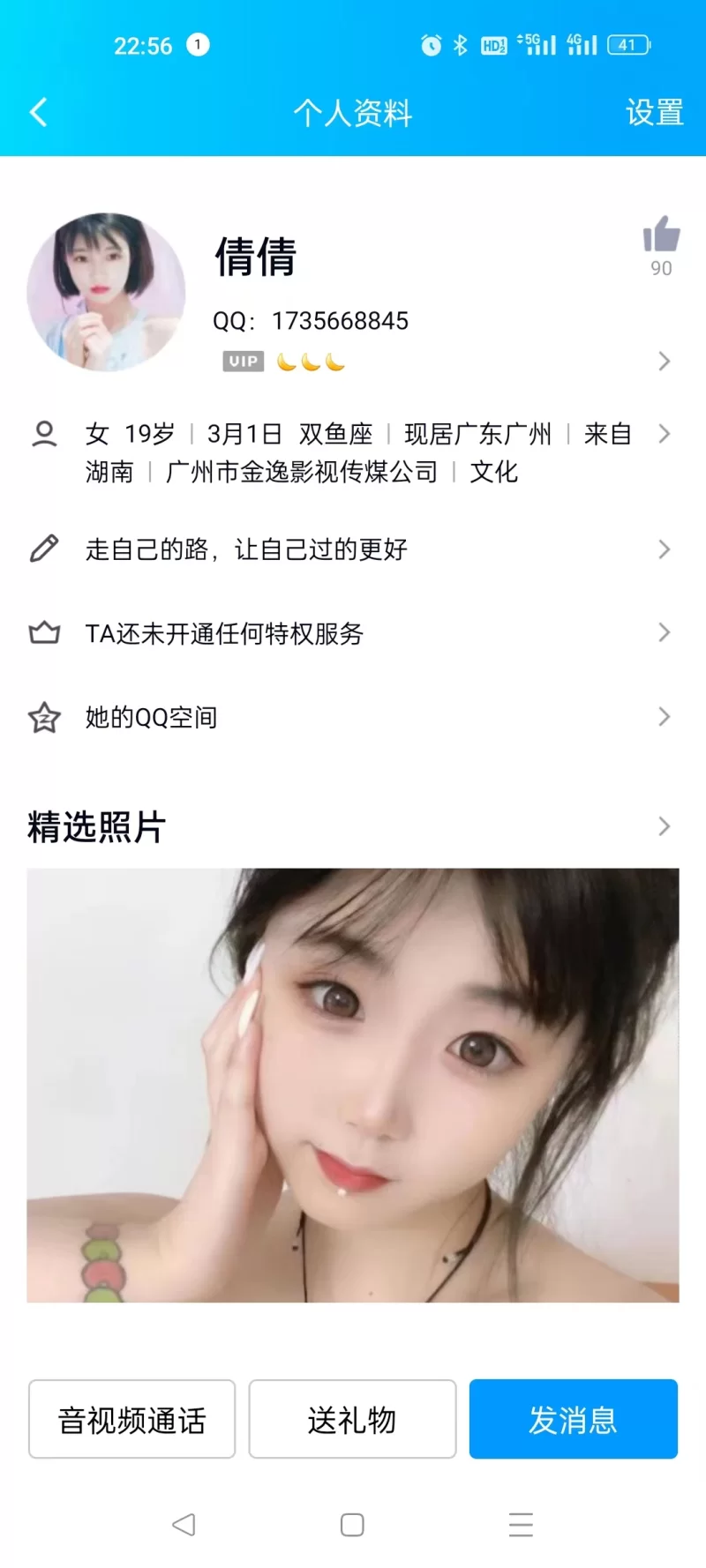This screenshot has width=706, height=1568.
Task: Open the signature 走自己的路 row
Action: [353, 549]
